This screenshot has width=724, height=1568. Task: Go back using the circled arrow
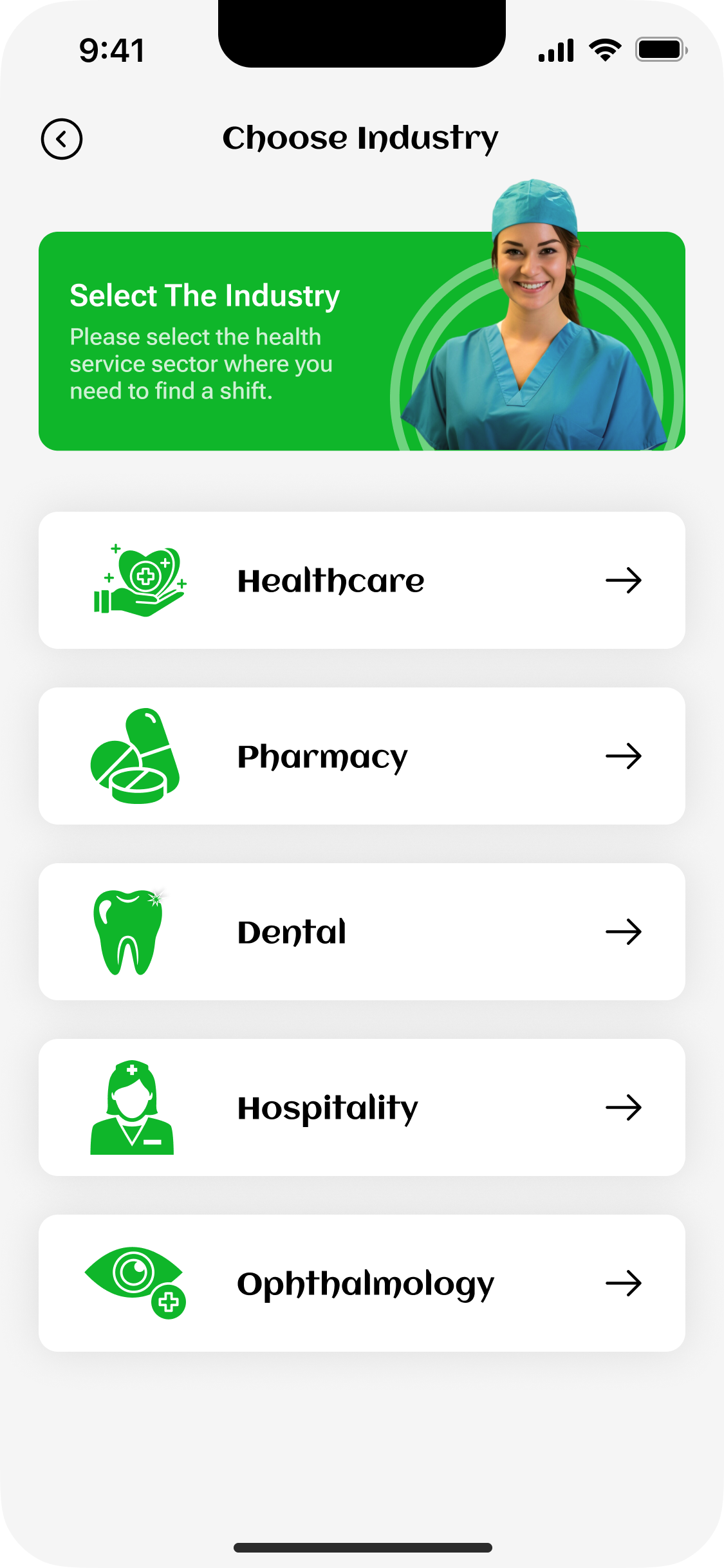62,139
